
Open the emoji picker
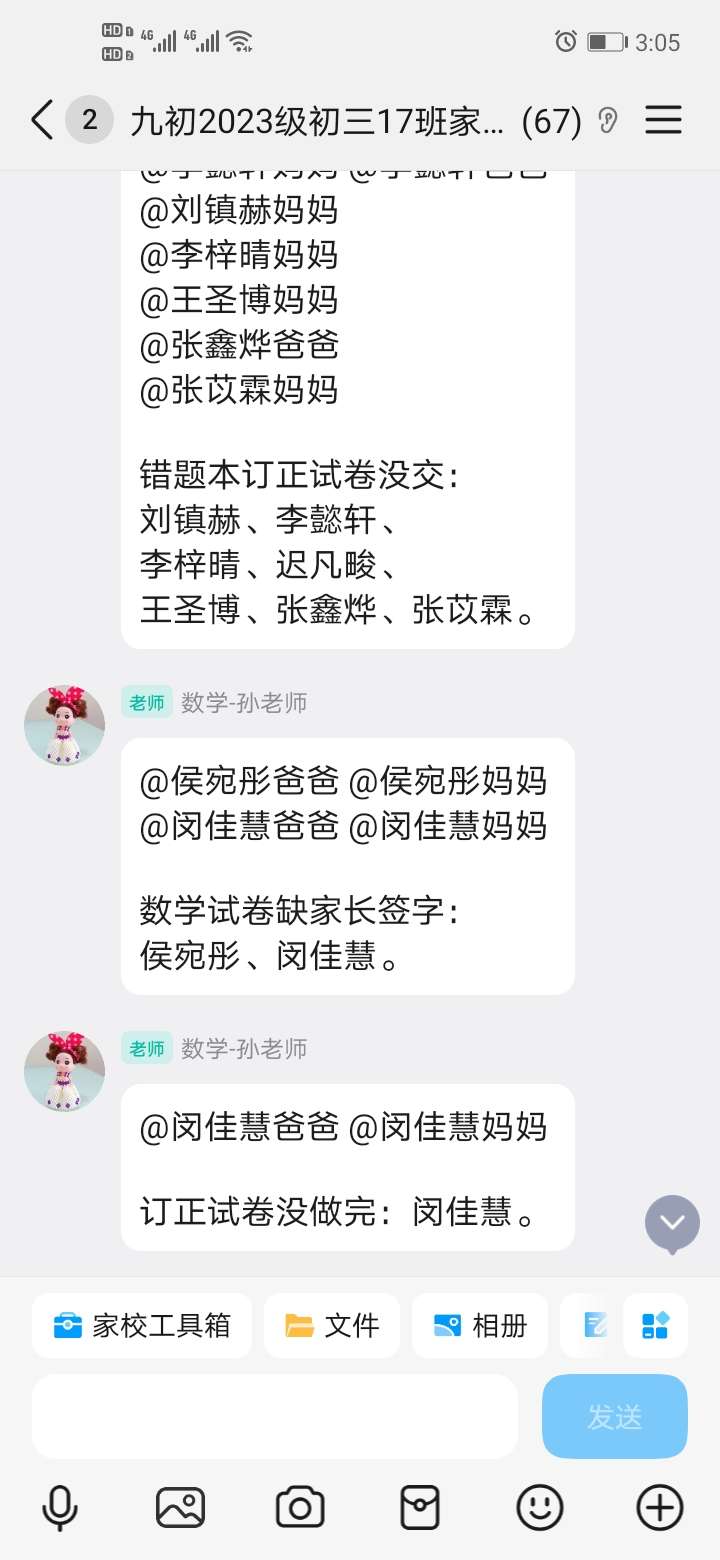(x=540, y=1506)
